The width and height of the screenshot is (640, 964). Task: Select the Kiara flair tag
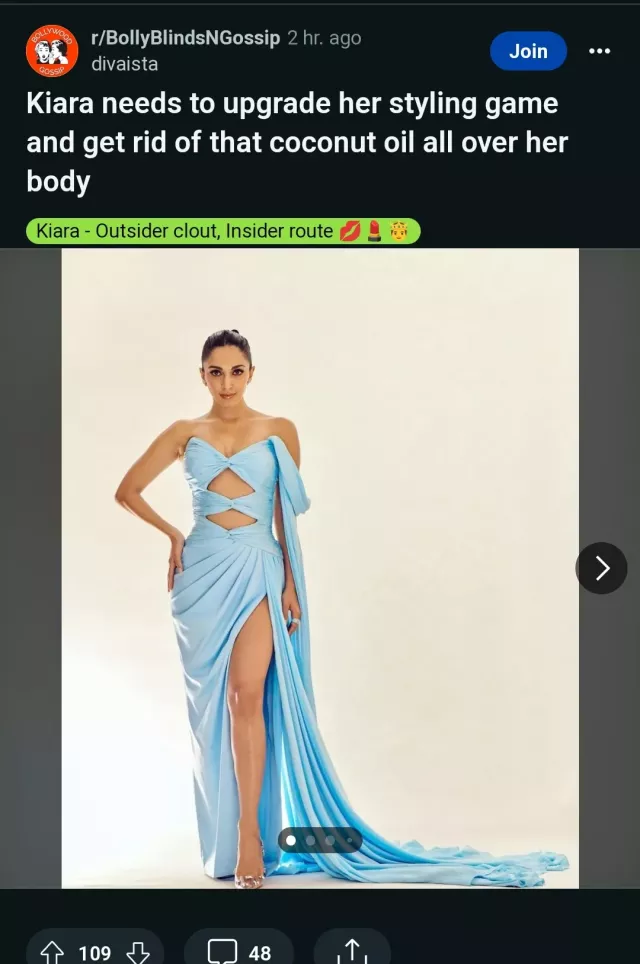223,231
